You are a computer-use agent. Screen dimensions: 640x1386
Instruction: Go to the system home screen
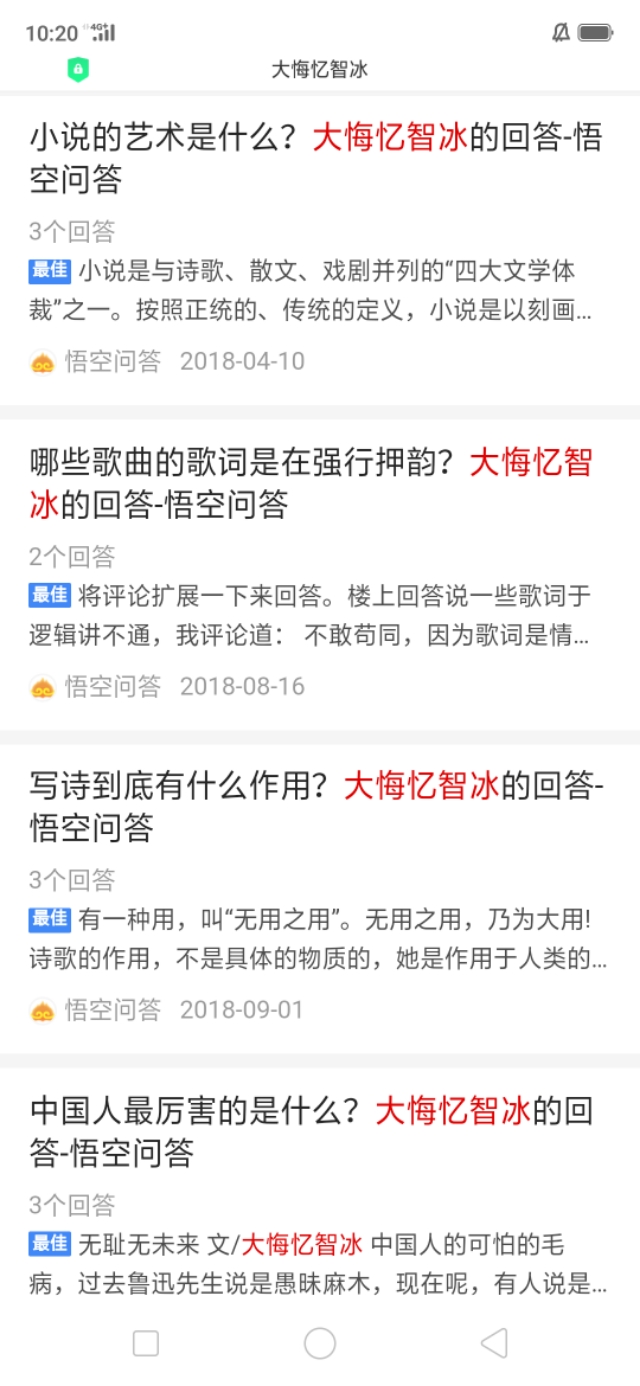click(320, 1343)
